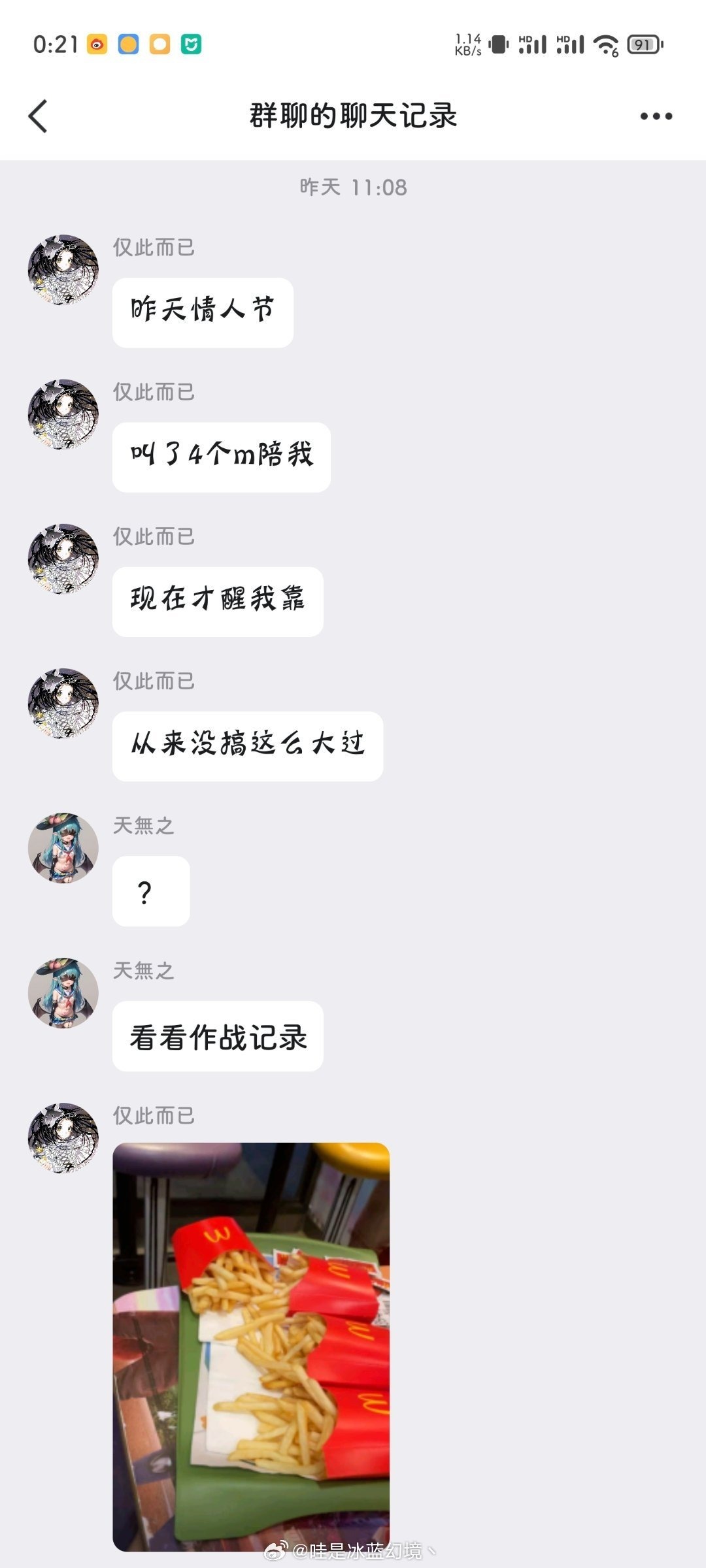Tap the message bubble 昨天情人节
706x1568 pixels.
(x=203, y=312)
